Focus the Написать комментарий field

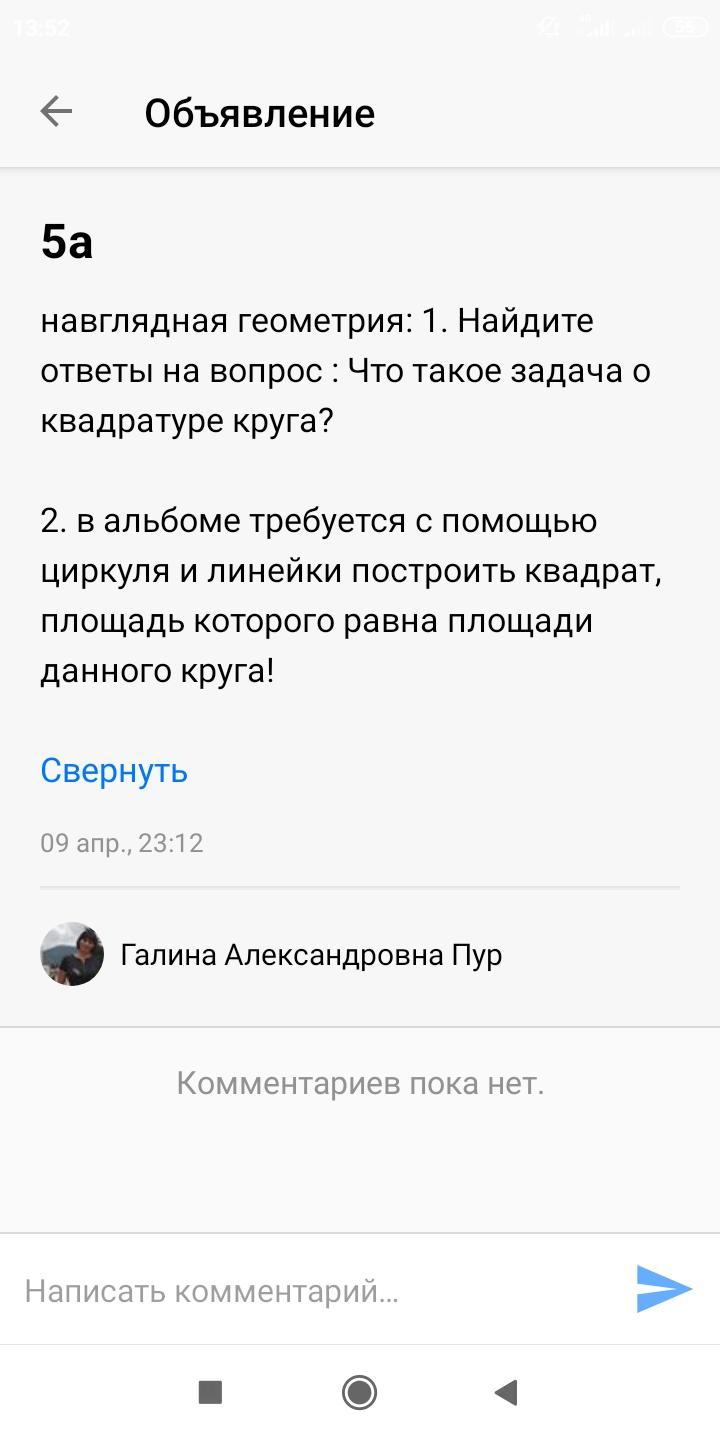(x=320, y=1291)
